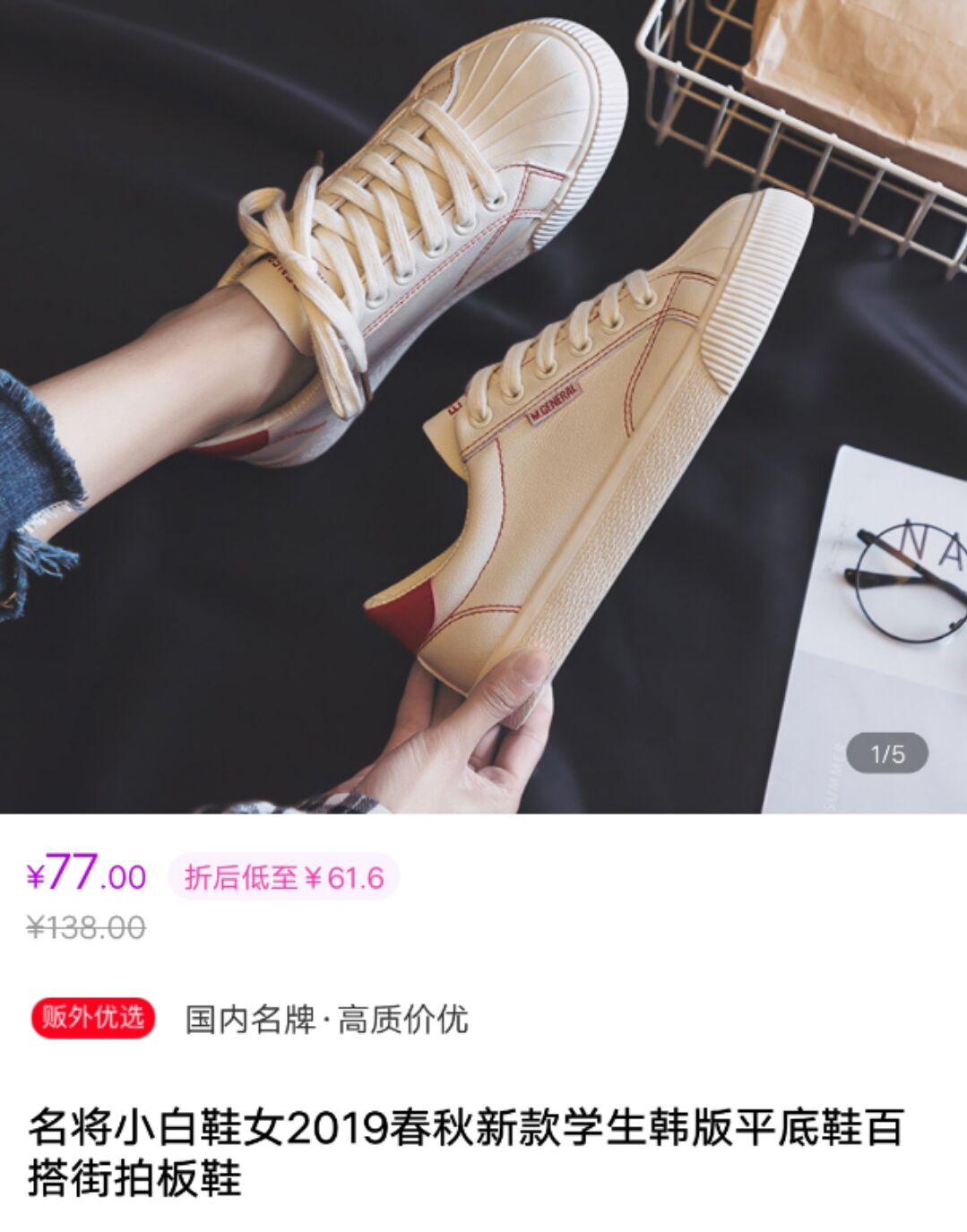Open the 贩外优选 brand tag
Viewport: 967px width, 1232px height.
pyautogui.click(x=93, y=1018)
